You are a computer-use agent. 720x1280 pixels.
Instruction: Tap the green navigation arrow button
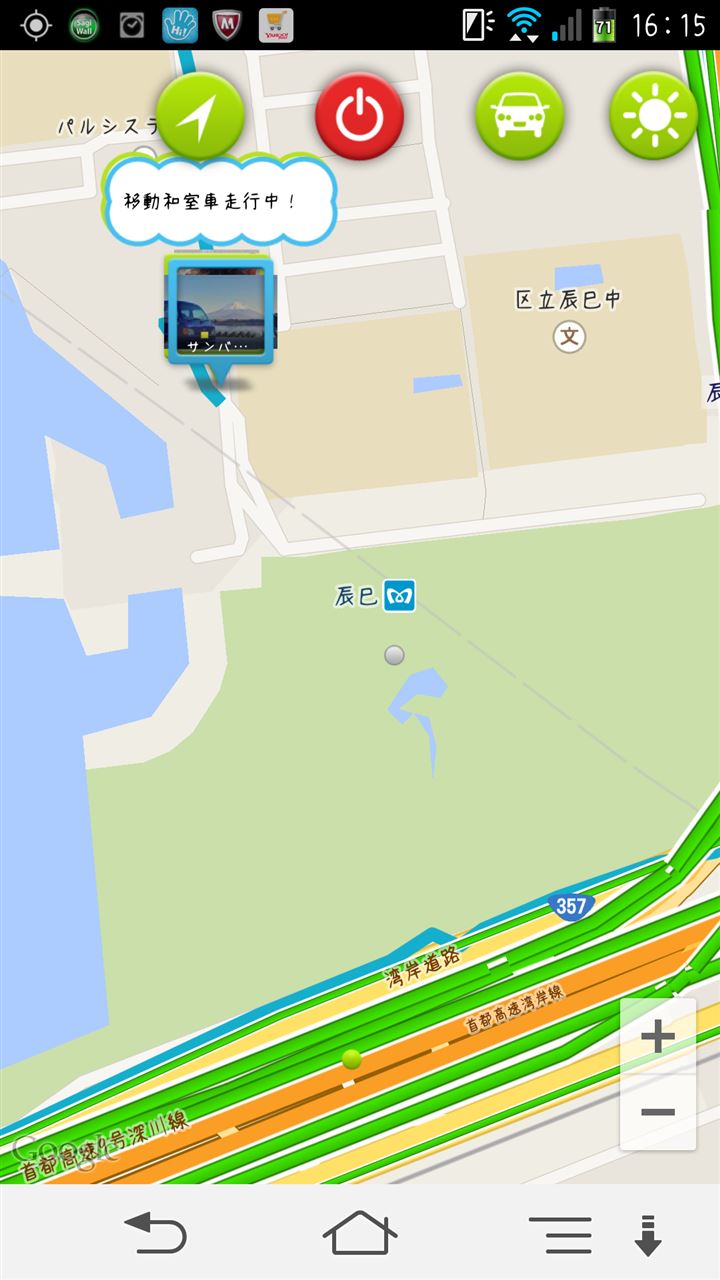(200, 116)
